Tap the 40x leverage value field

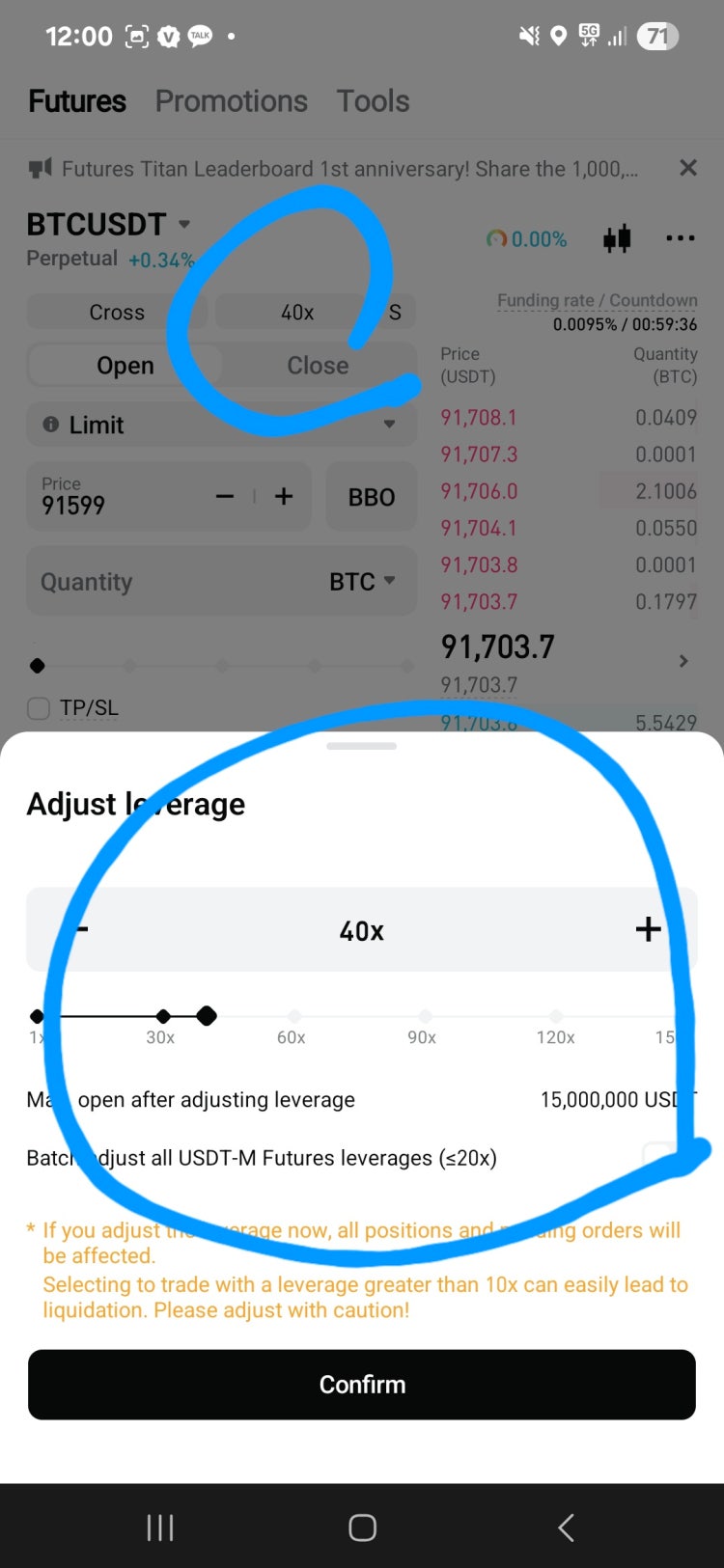point(362,930)
